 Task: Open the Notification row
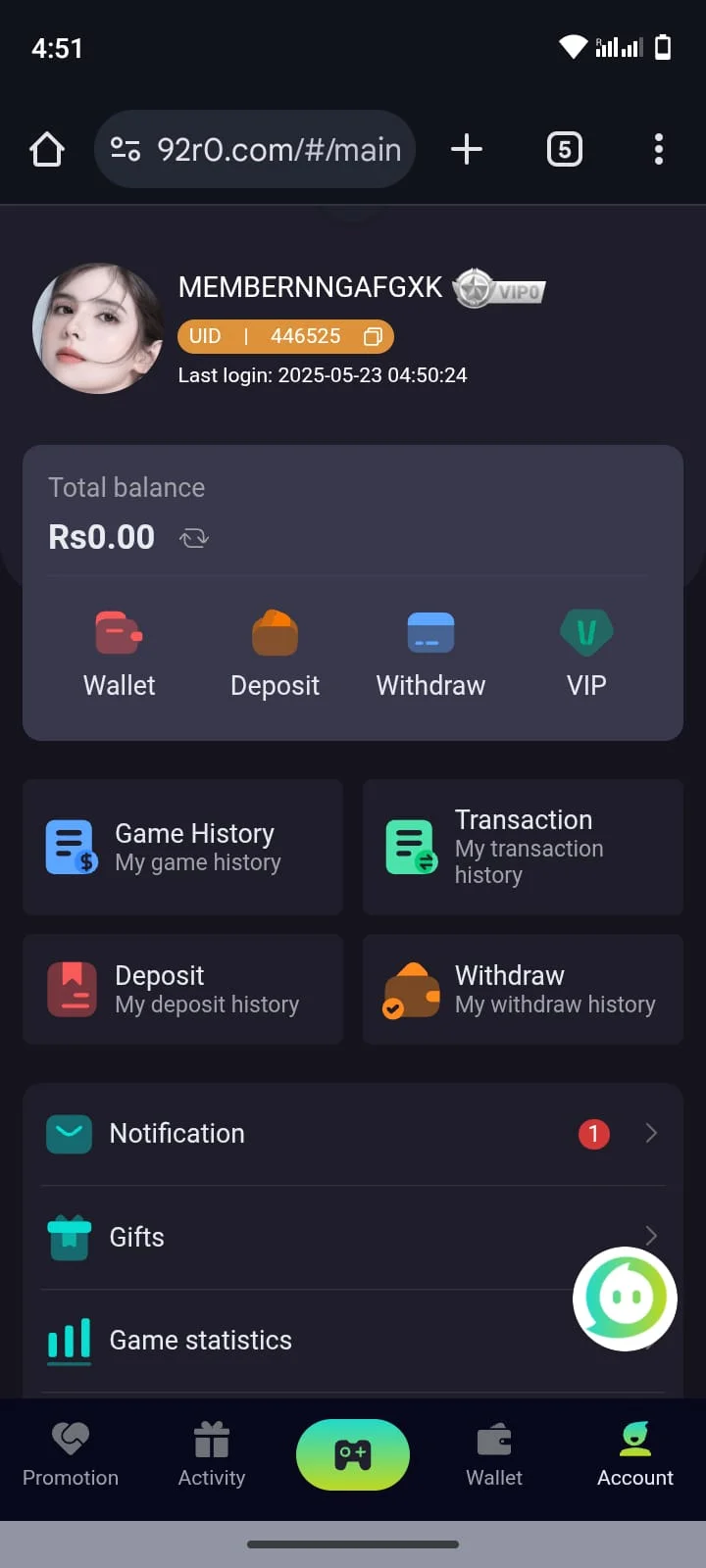[x=353, y=1134]
